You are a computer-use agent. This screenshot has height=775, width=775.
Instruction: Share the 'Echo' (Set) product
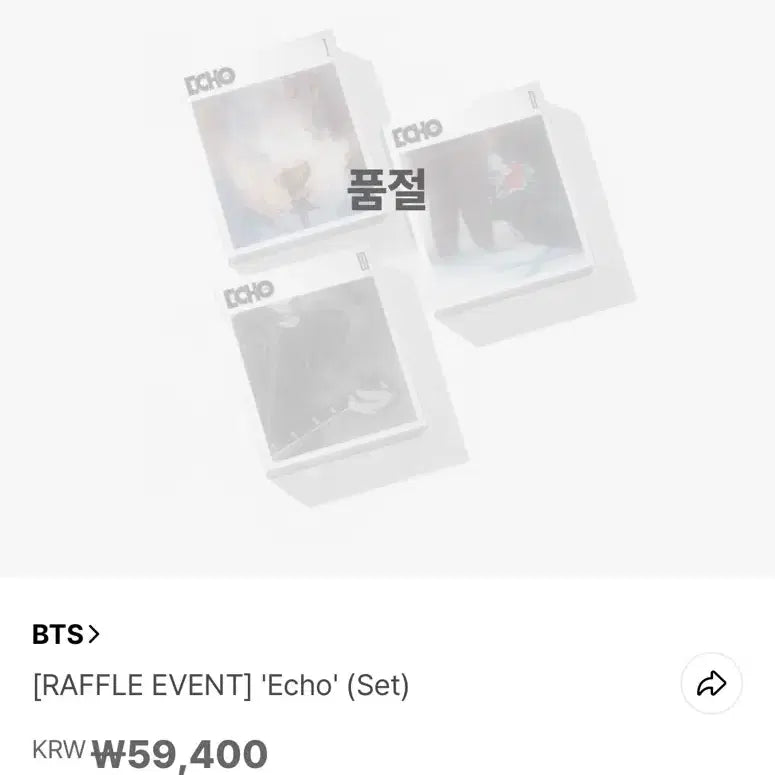tap(711, 684)
